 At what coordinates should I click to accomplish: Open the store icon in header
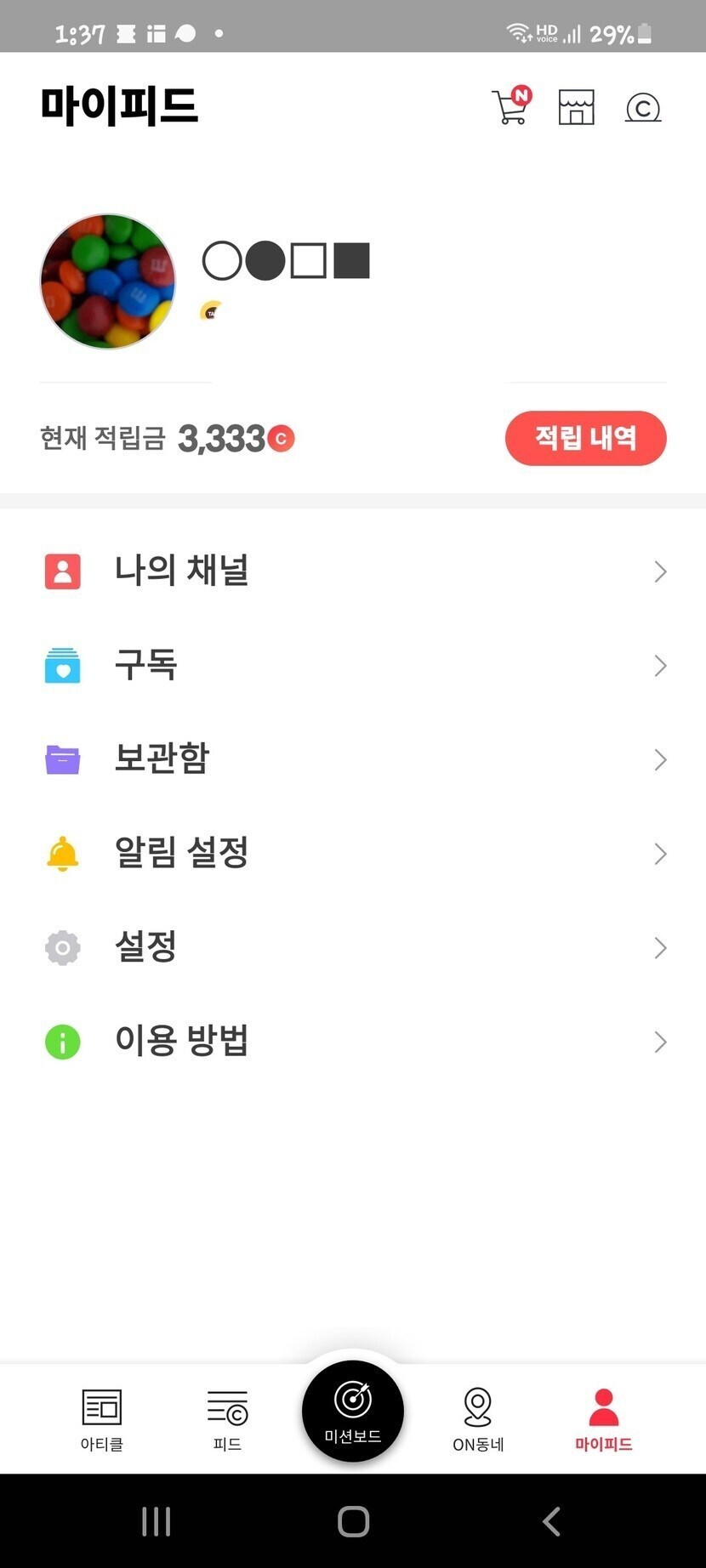pos(576,108)
